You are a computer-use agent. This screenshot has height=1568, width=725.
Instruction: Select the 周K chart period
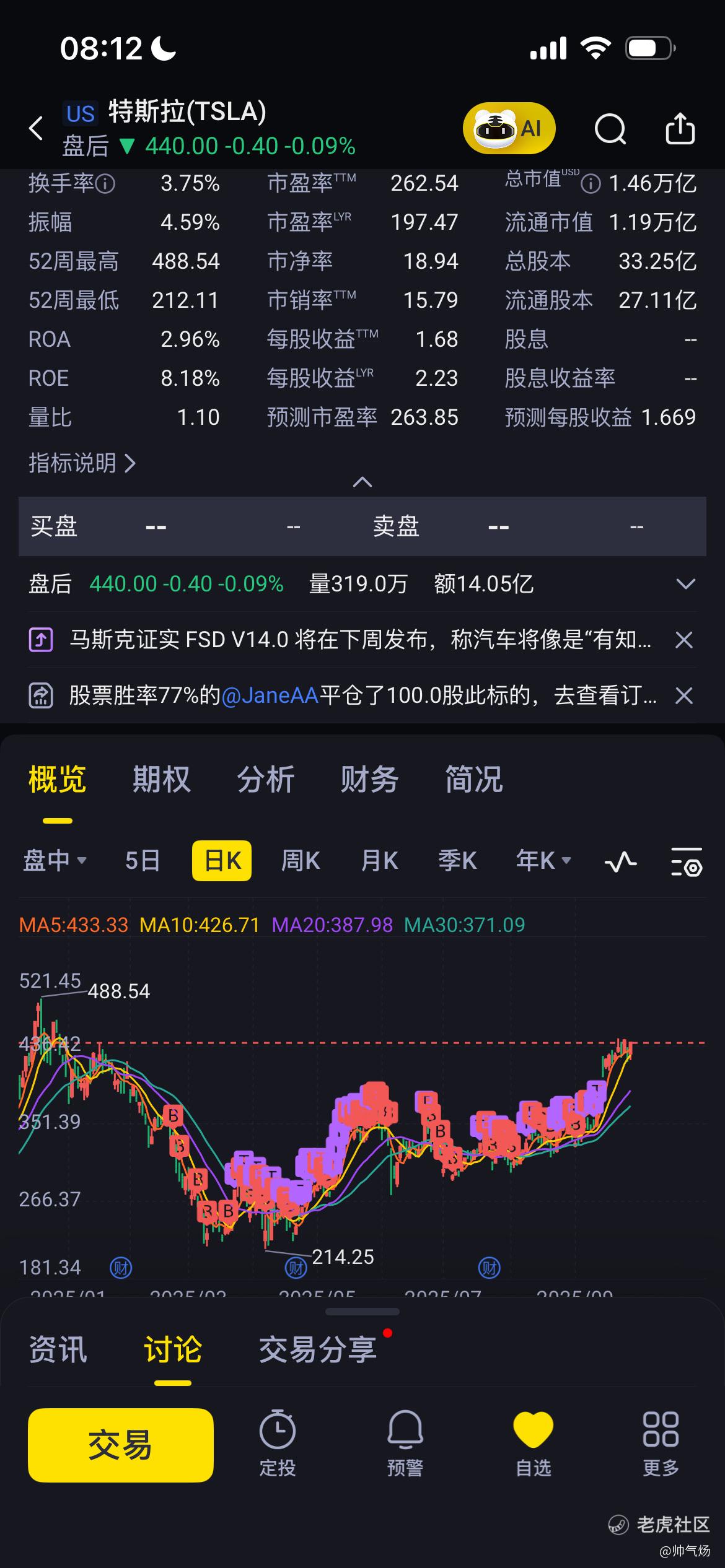[x=301, y=861]
